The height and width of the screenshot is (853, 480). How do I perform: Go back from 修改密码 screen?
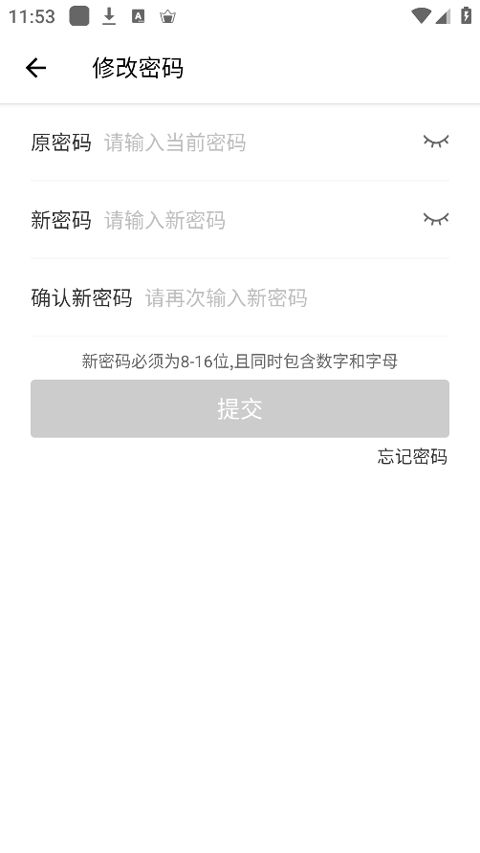[36, 68]
